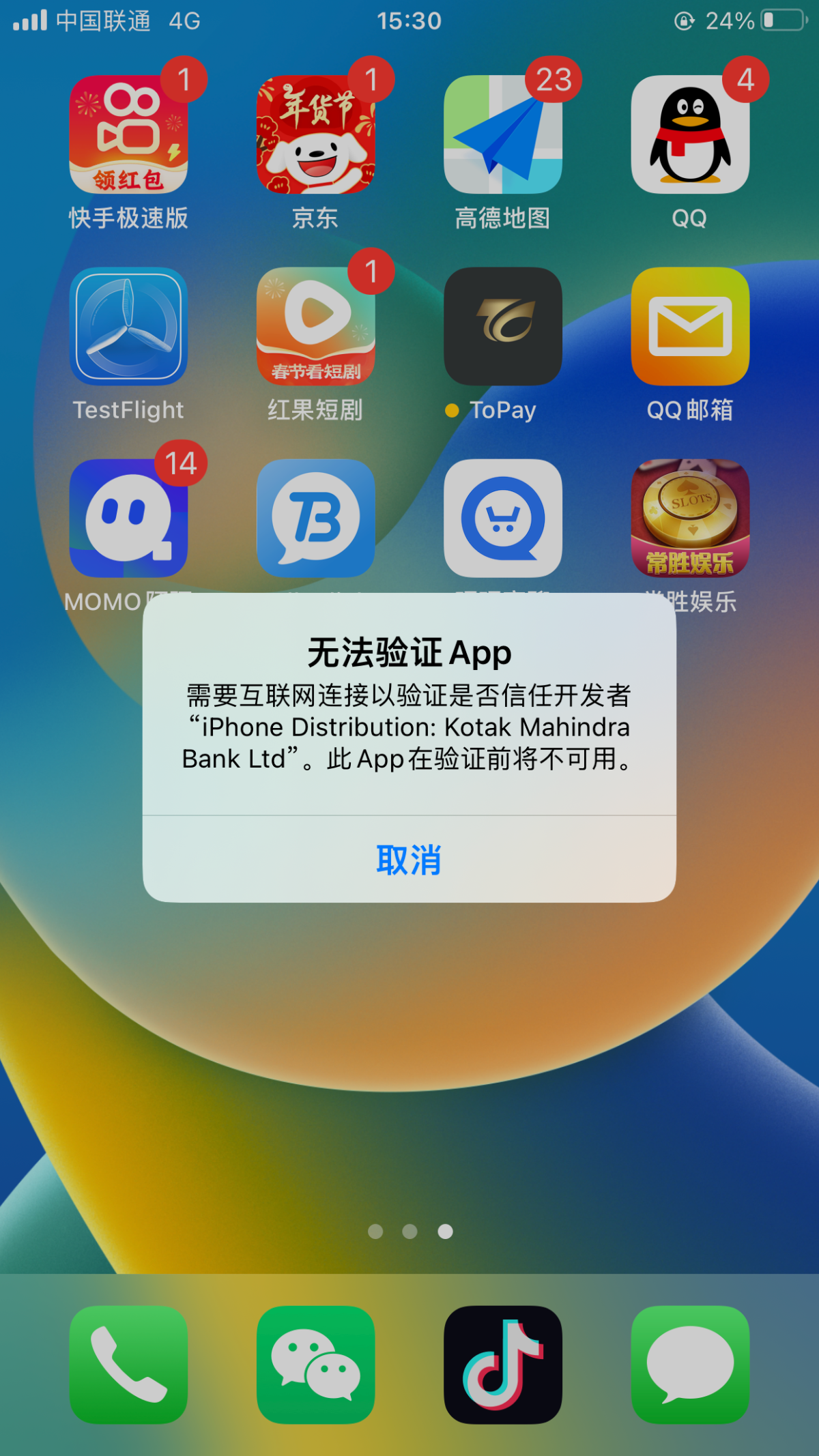Screen dimensions: 819x1456
Task: Launch 常胜娱乐 slots app
Action: [690, 518]
